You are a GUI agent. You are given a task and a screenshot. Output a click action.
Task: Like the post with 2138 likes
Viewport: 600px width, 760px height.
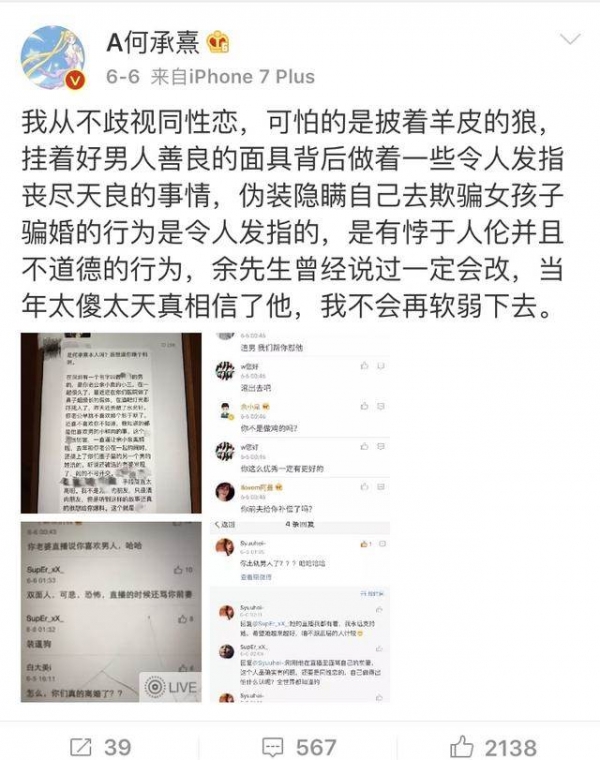(493, 746)
